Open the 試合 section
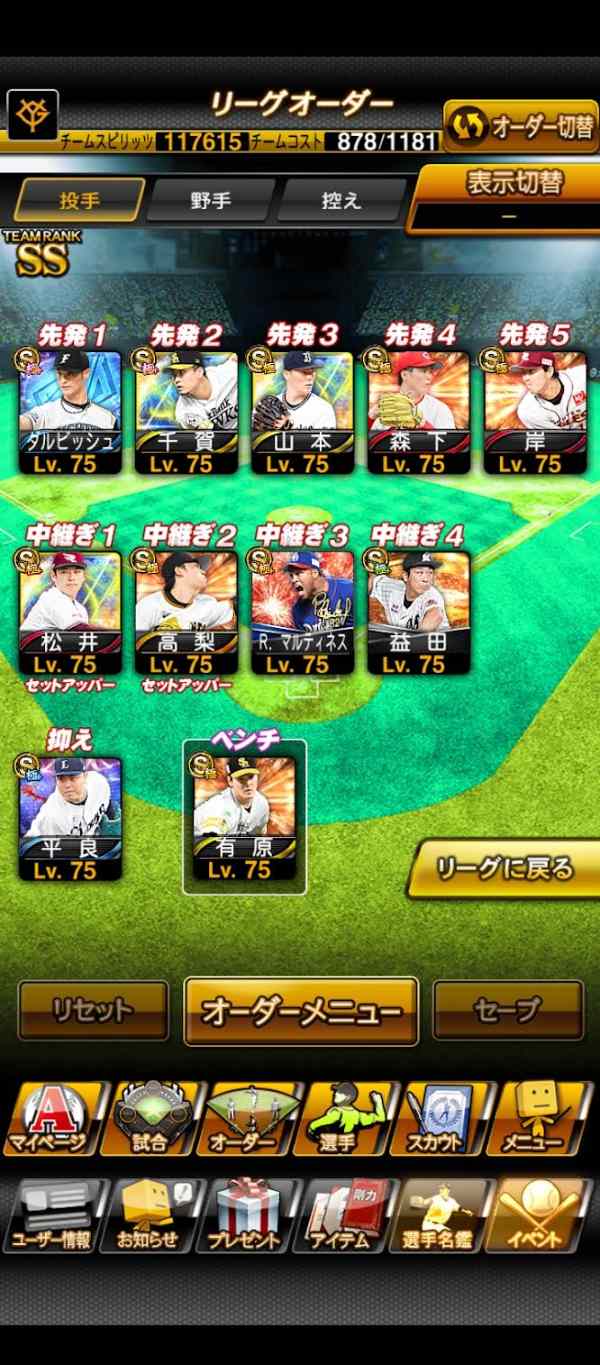Image resolution: width=600 pixels, height=1365 pixels. [150, 1118]
